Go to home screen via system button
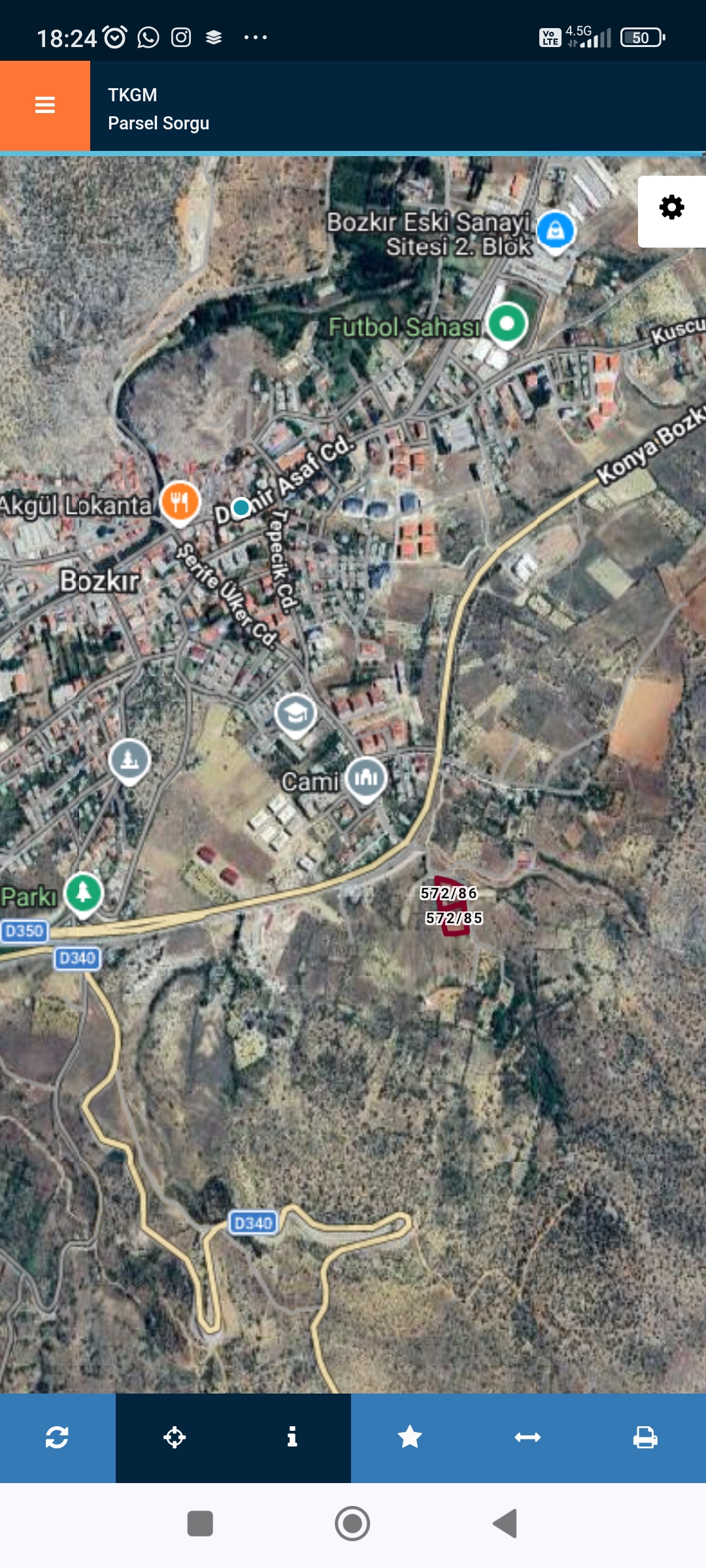 pyautogui.click(x=352, y=1524)
